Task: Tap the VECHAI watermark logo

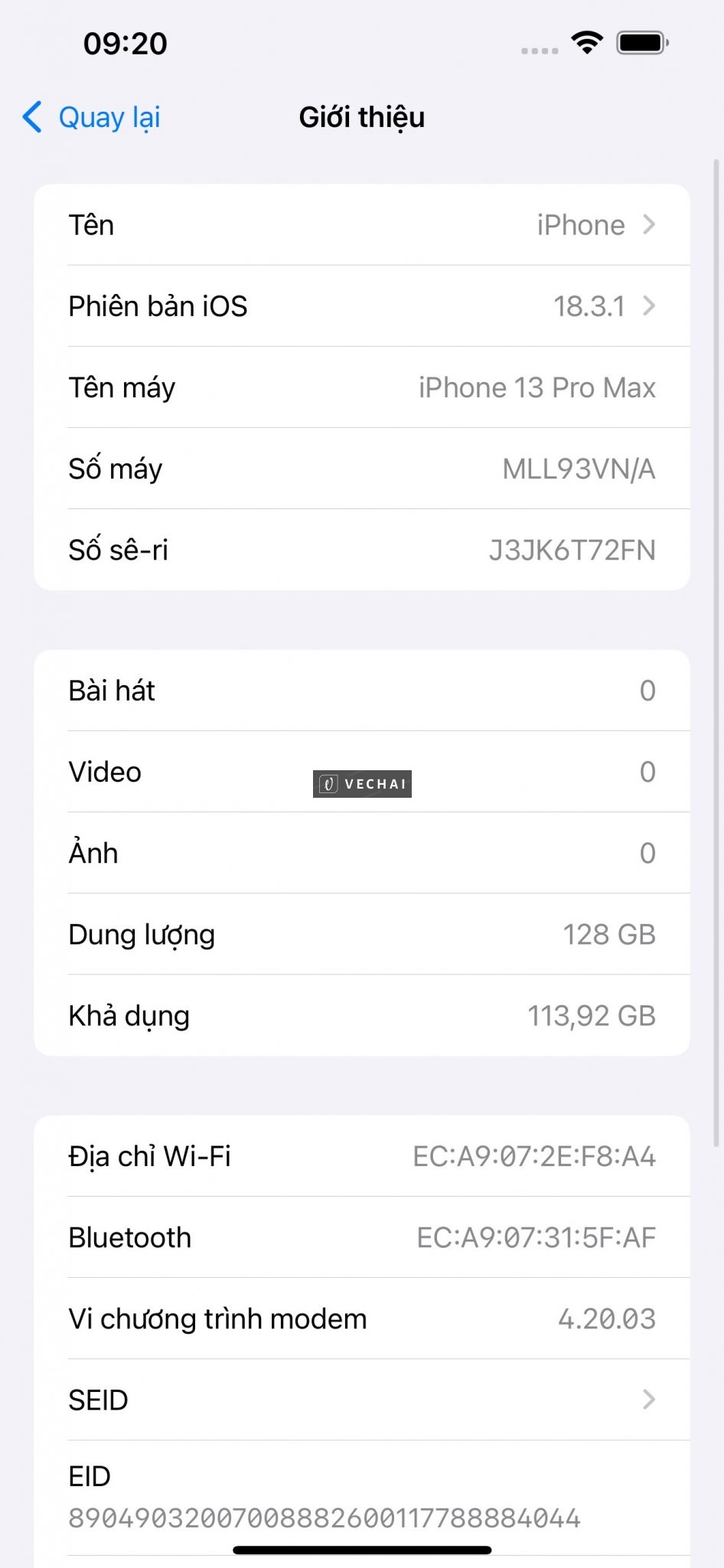Action: (x=361, y=783)
